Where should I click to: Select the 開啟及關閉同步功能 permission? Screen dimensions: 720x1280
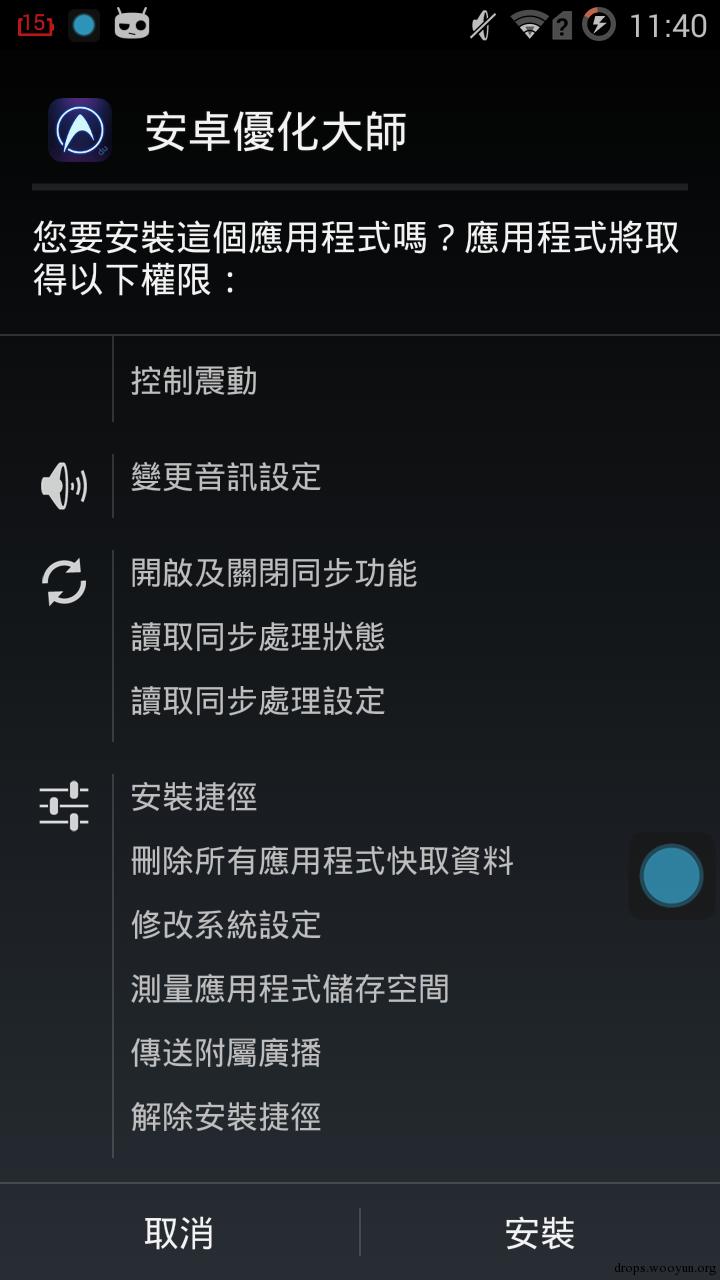[274, 573]
